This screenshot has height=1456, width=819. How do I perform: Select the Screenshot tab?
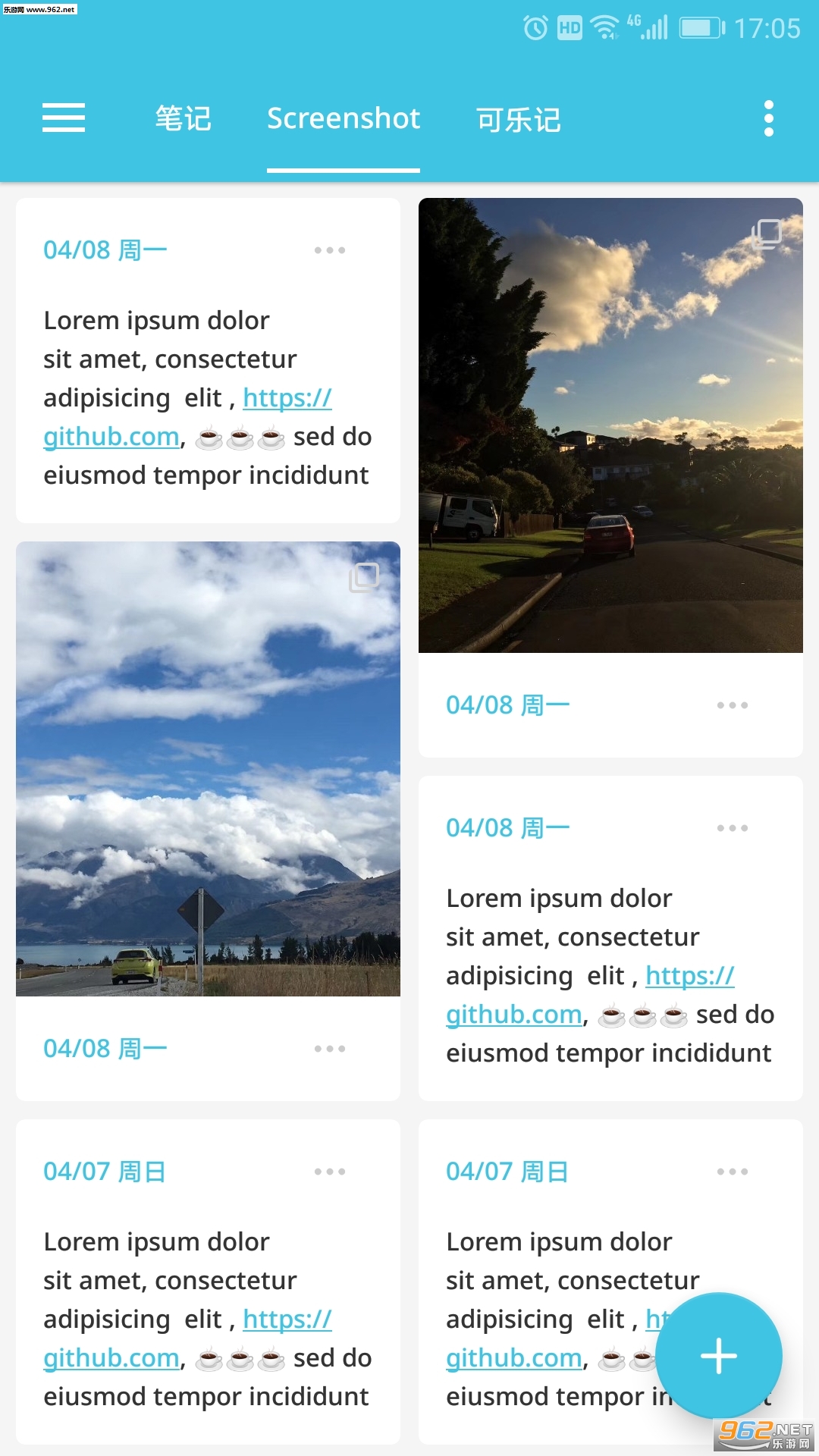click(x=344, y=118)
